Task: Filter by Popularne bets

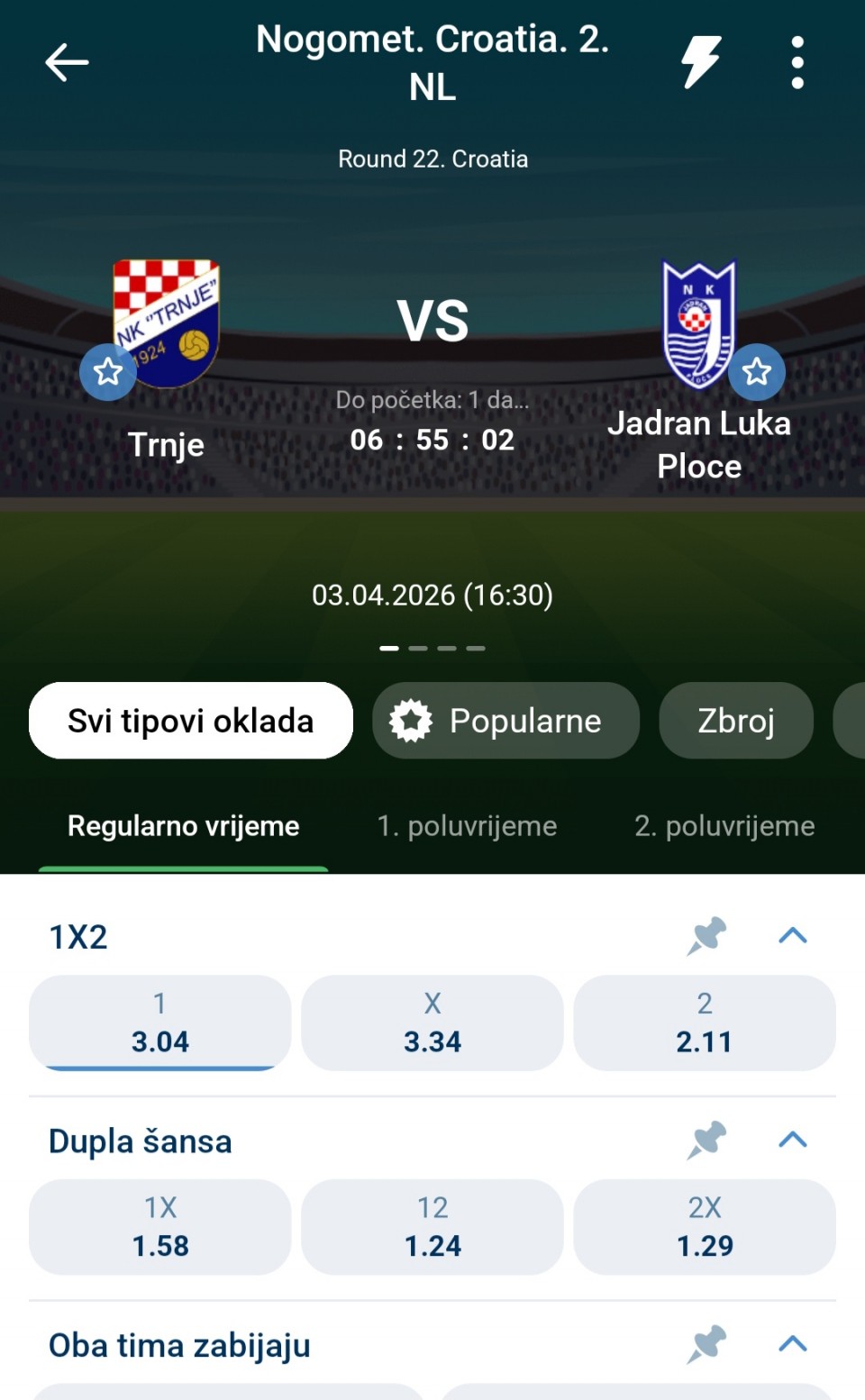Action: (505, 721)
